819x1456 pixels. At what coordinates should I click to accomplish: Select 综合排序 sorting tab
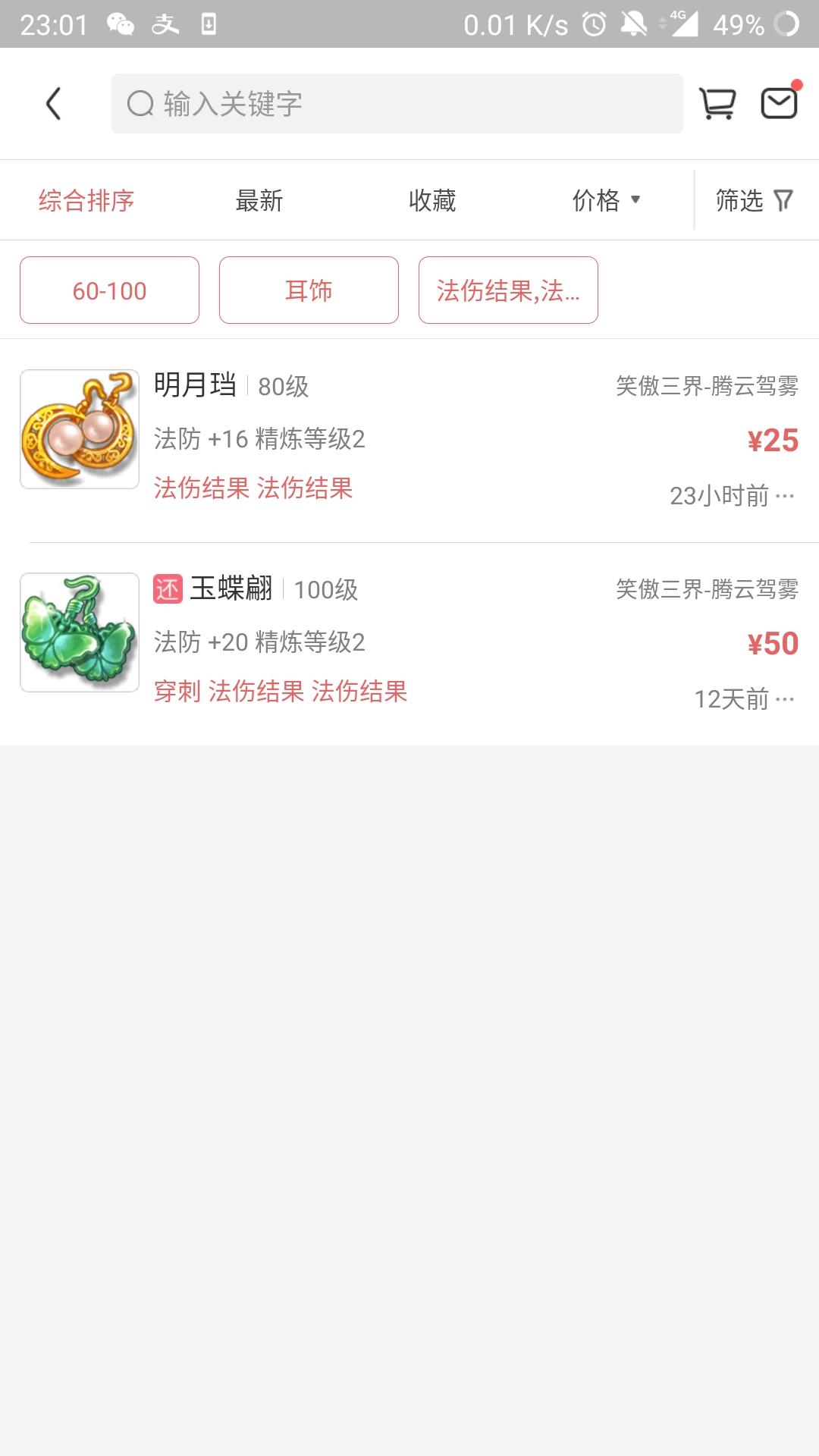pyautogui.click(x=86, y=201)
